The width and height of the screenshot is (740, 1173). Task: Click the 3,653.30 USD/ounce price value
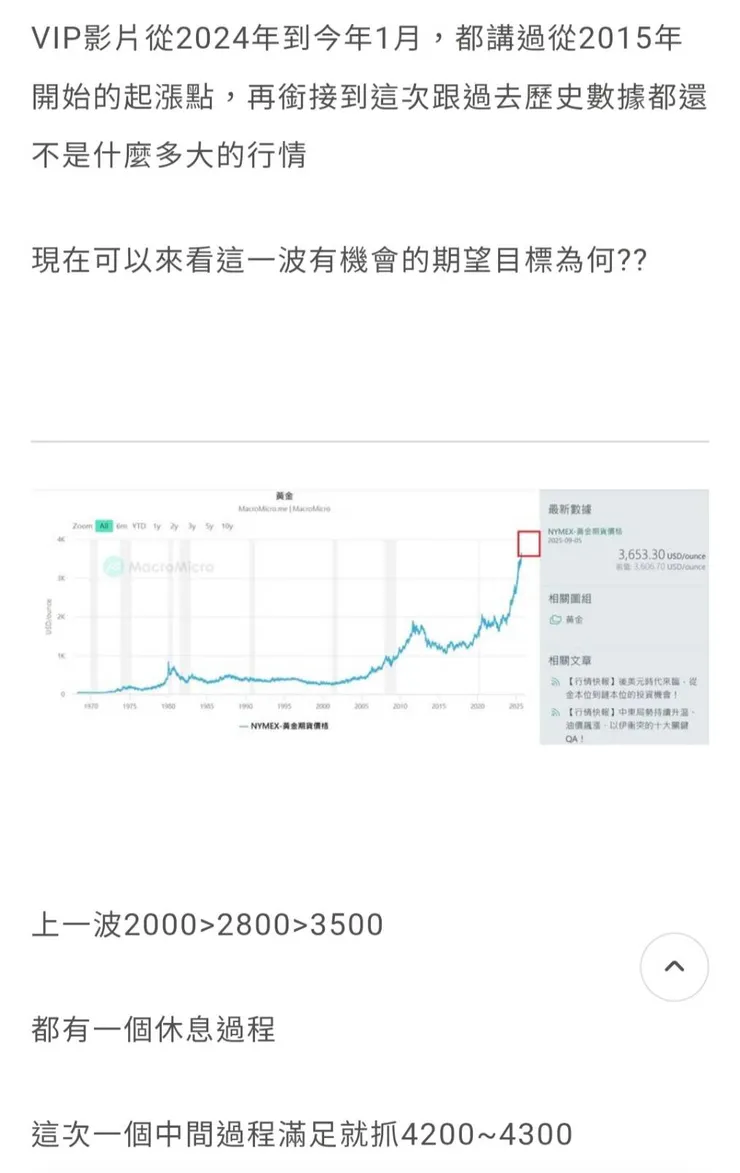click(x=643, y=554)
